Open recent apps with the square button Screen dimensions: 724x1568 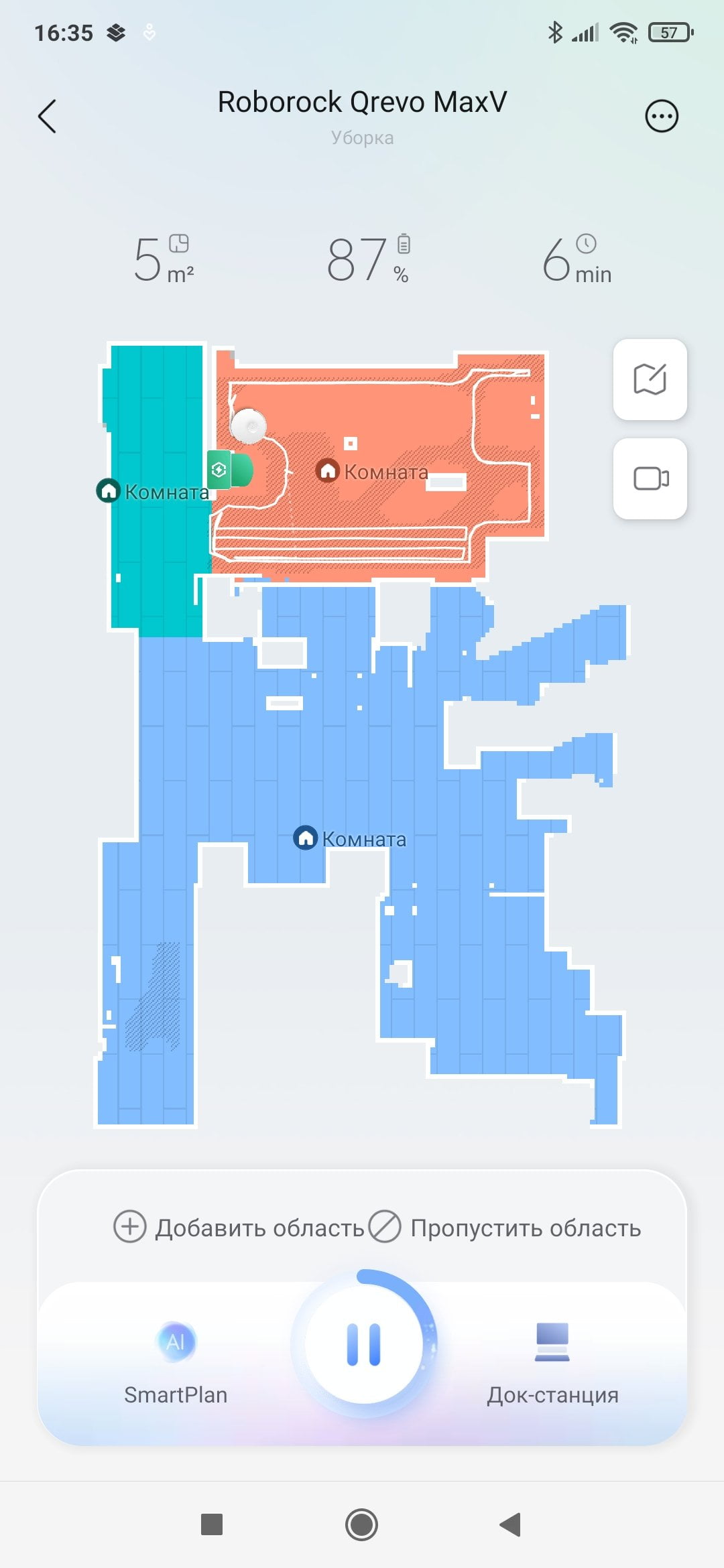pyautogui.click(x=212, y=1524)
